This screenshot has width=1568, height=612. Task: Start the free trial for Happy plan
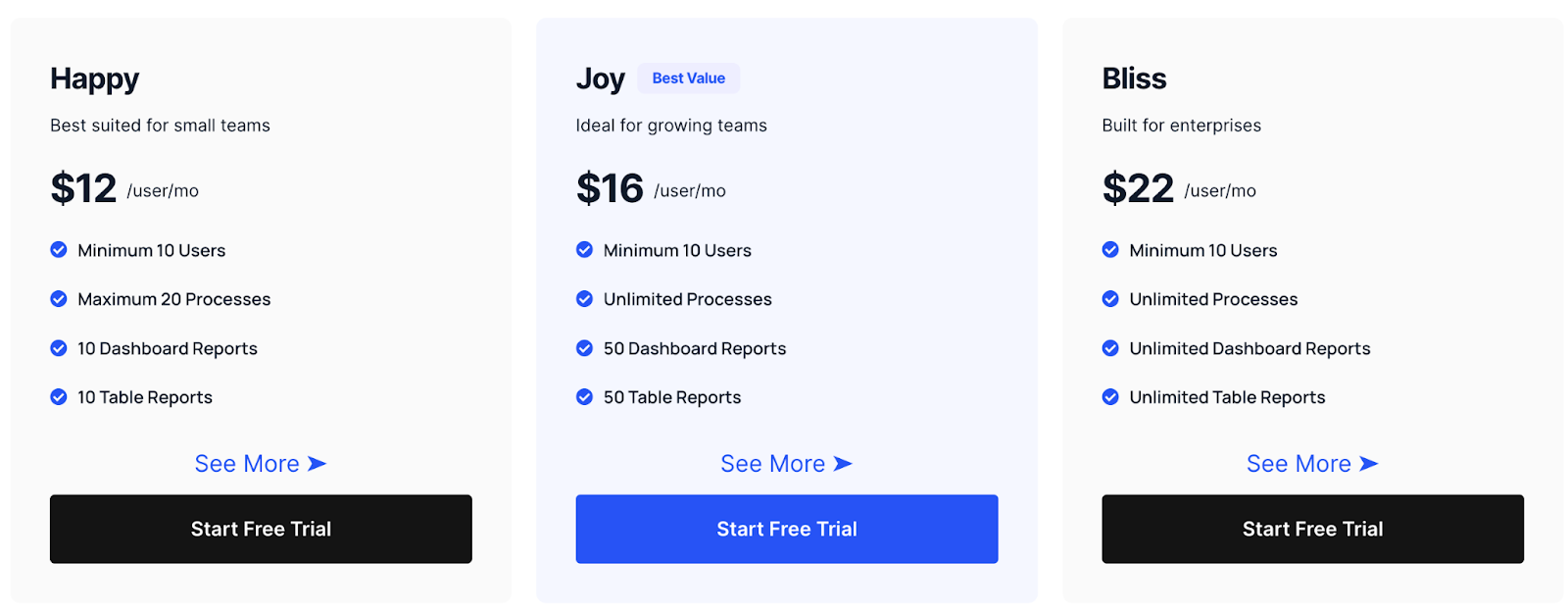point(261,529)
